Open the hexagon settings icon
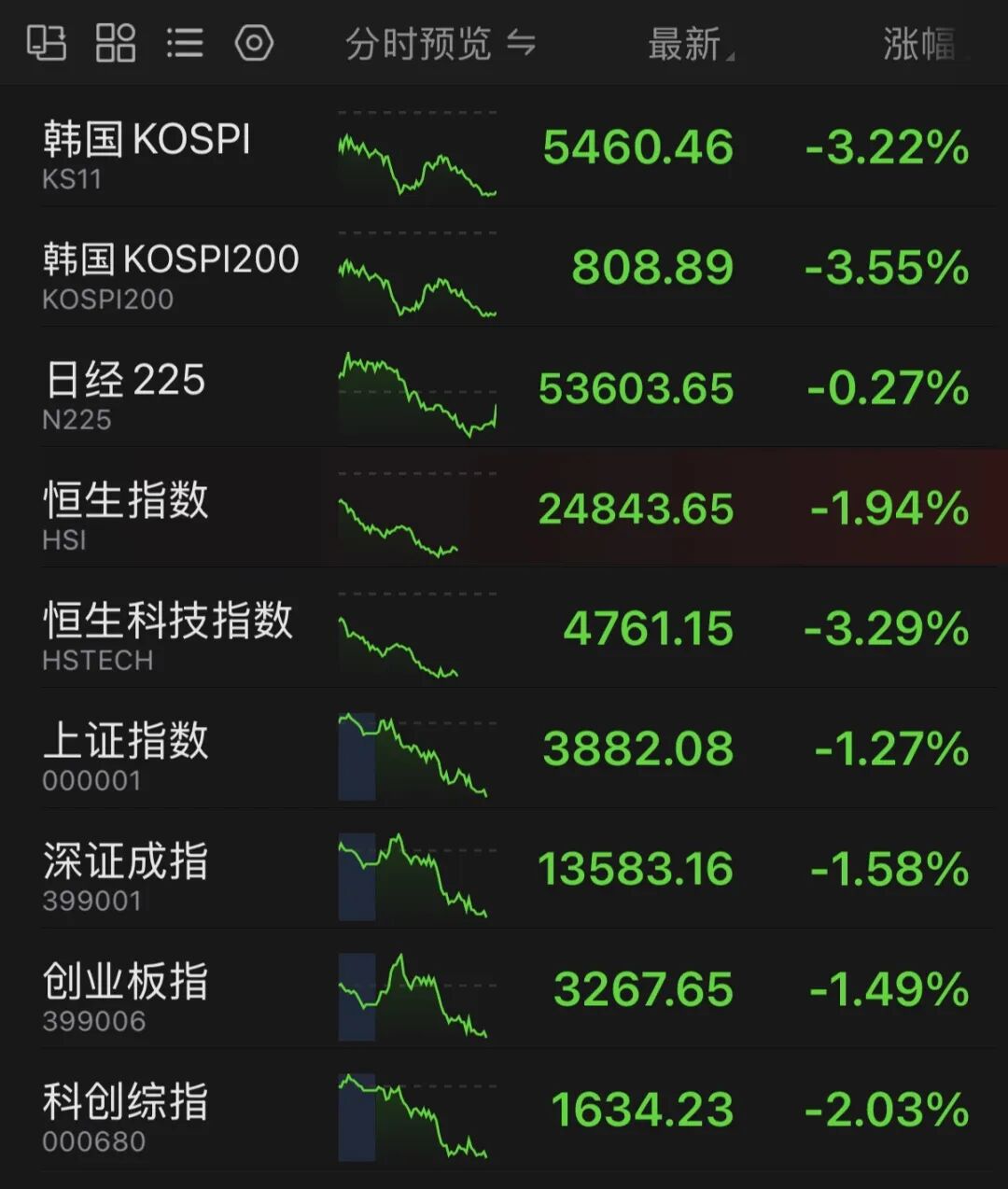Viewport: 1008px width, 1189px height. point(254,43)
